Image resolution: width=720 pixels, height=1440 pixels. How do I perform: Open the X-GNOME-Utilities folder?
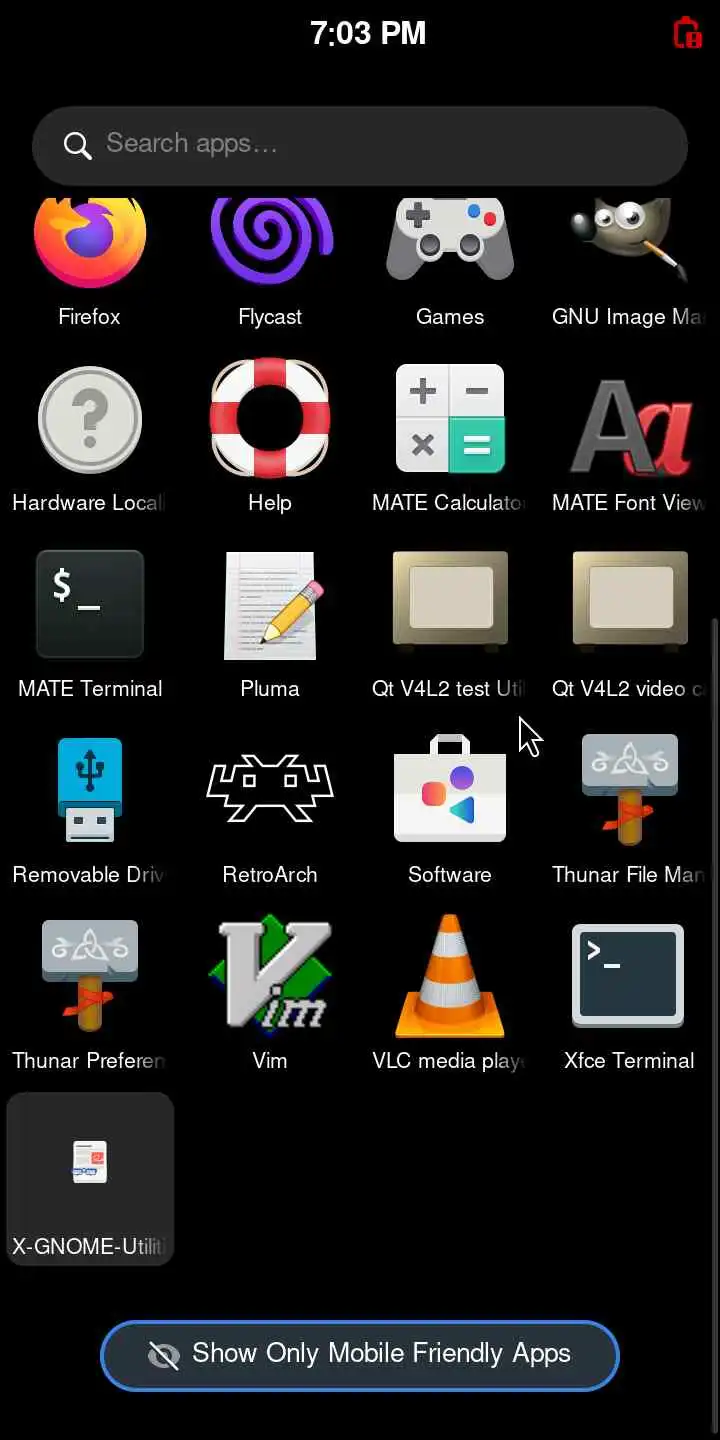[x=90, y=1178]
